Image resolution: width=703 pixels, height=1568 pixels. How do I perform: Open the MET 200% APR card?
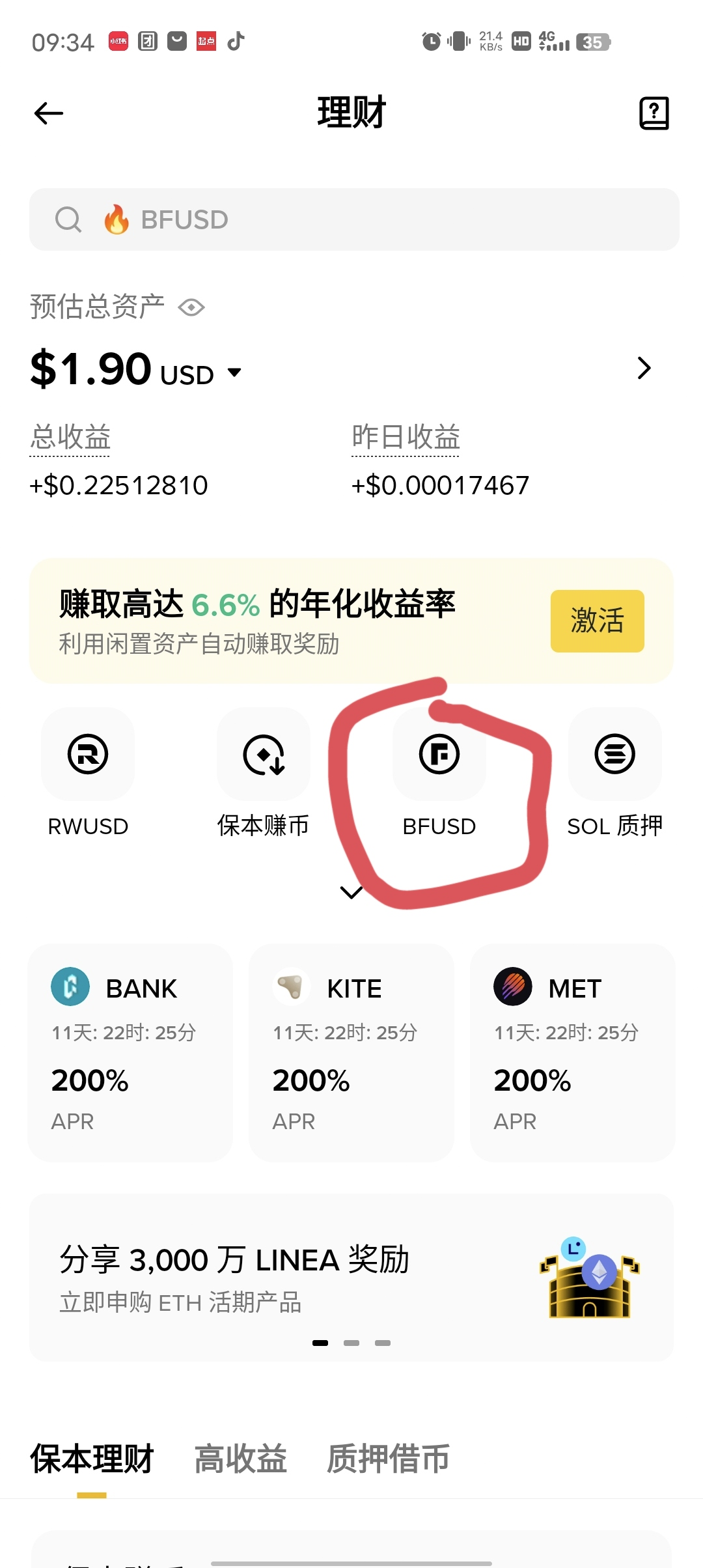pos(573,1052)
